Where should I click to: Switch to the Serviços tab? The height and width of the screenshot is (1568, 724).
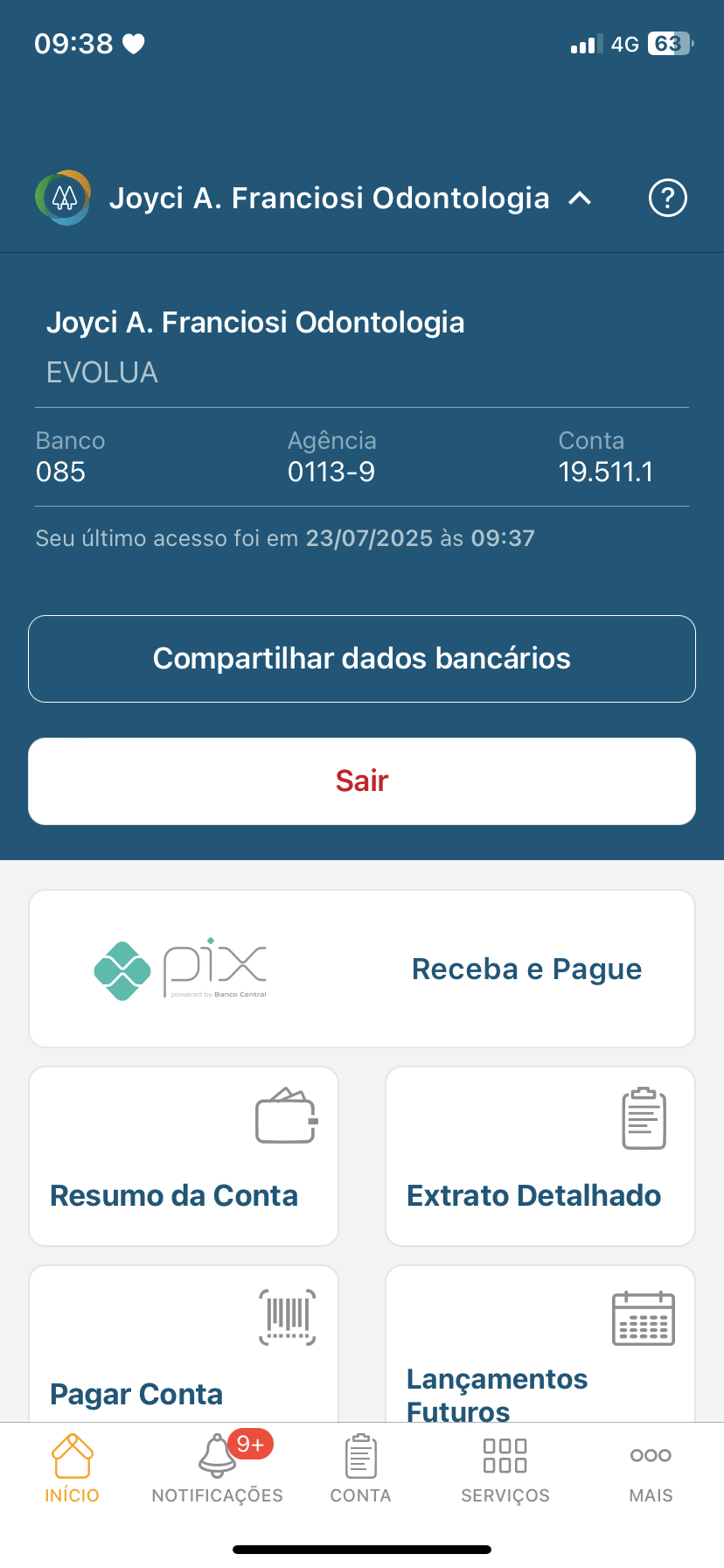[505, 1468]
